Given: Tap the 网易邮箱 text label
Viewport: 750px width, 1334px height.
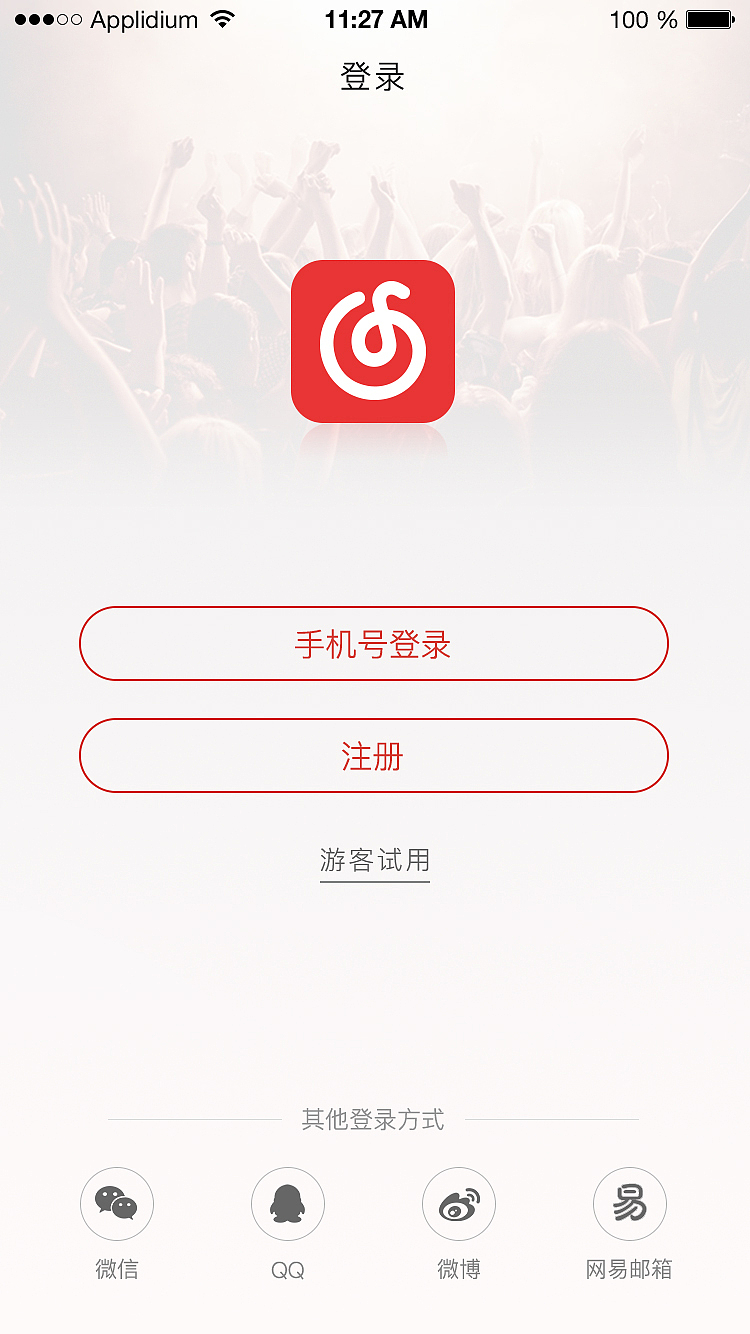Looking at the screenshot, I should [x=630, y=1269].
